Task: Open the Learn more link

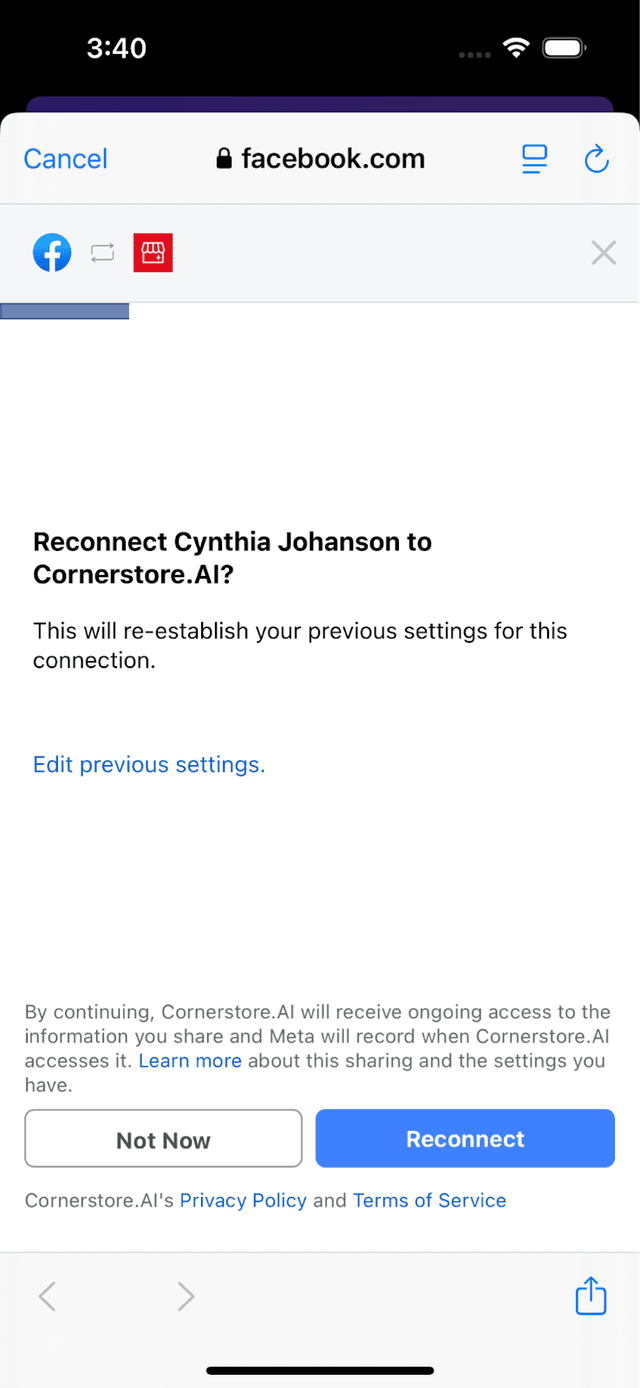Action: pos(190,1060)
